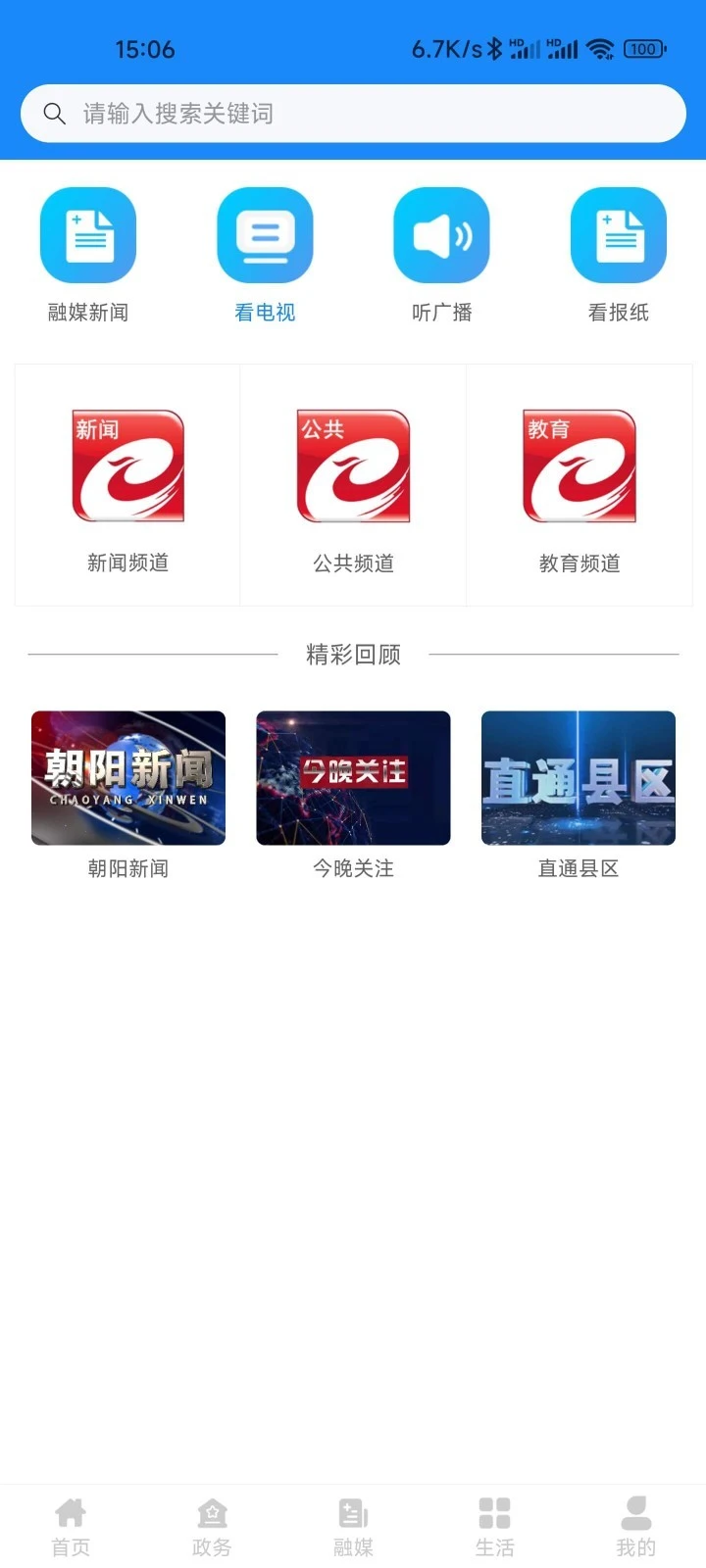Tap the search keyword input field

click(353, 113)
